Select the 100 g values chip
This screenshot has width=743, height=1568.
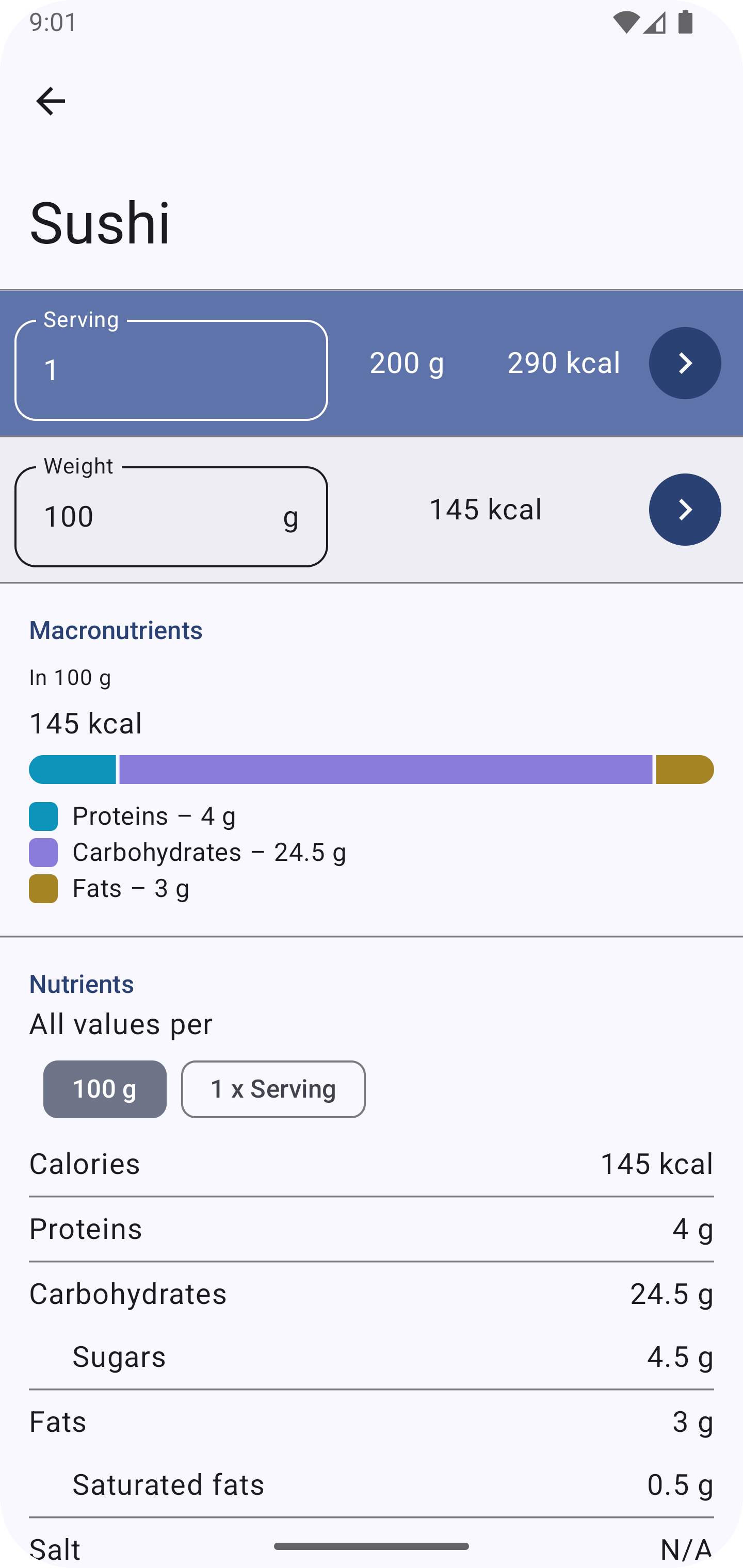click(105, 1089)
